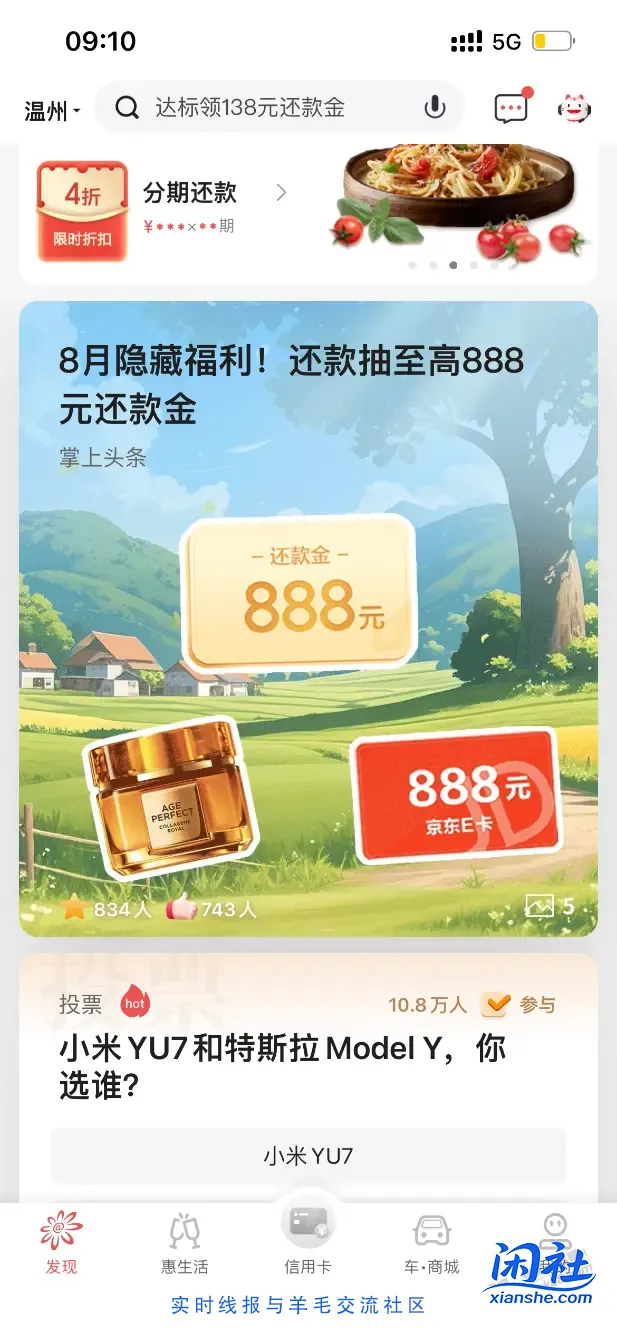Like the 888元还款金 article with thumbs-up

pos(182,908)
